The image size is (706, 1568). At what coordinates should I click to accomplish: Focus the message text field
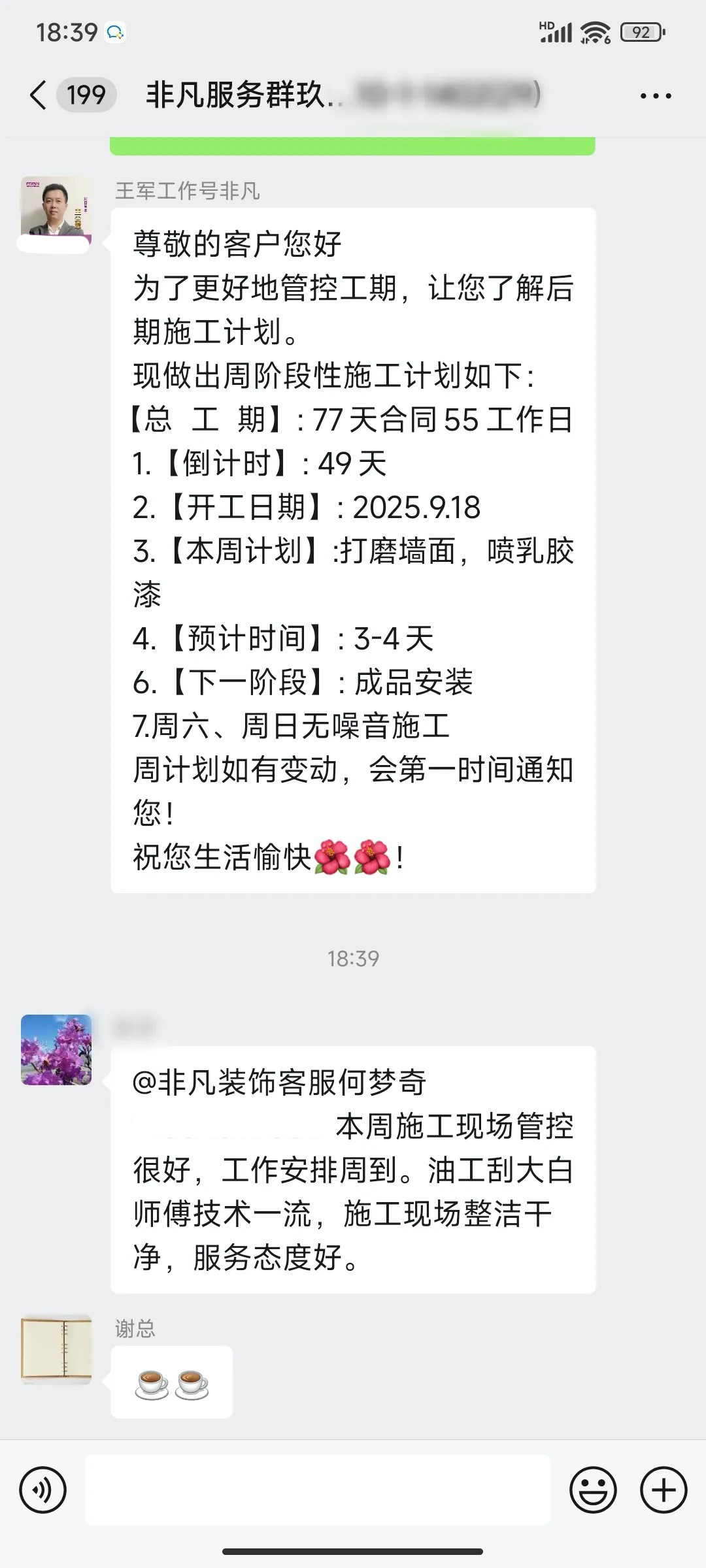click(x=318, y=1490)
